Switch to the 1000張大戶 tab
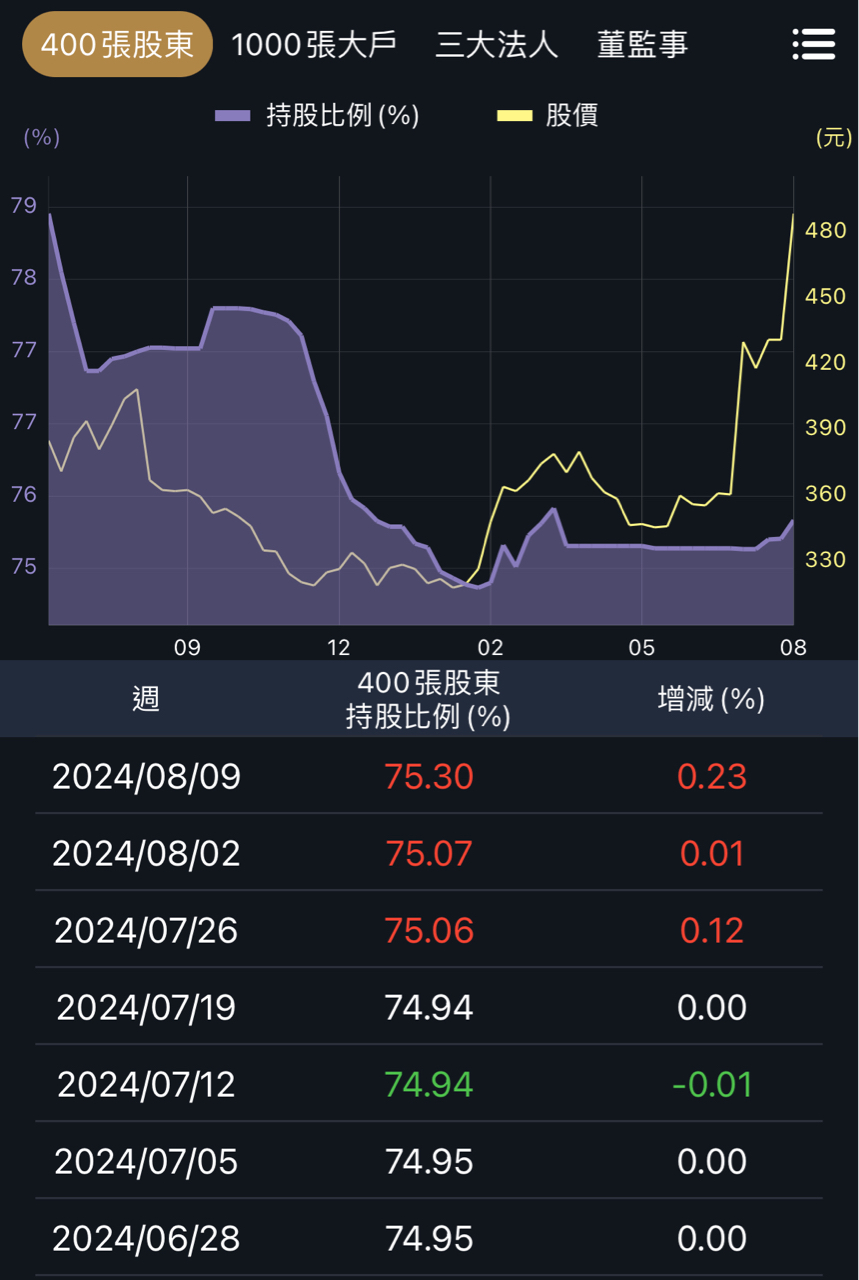The image size is (859, 1280). point(314,45)
